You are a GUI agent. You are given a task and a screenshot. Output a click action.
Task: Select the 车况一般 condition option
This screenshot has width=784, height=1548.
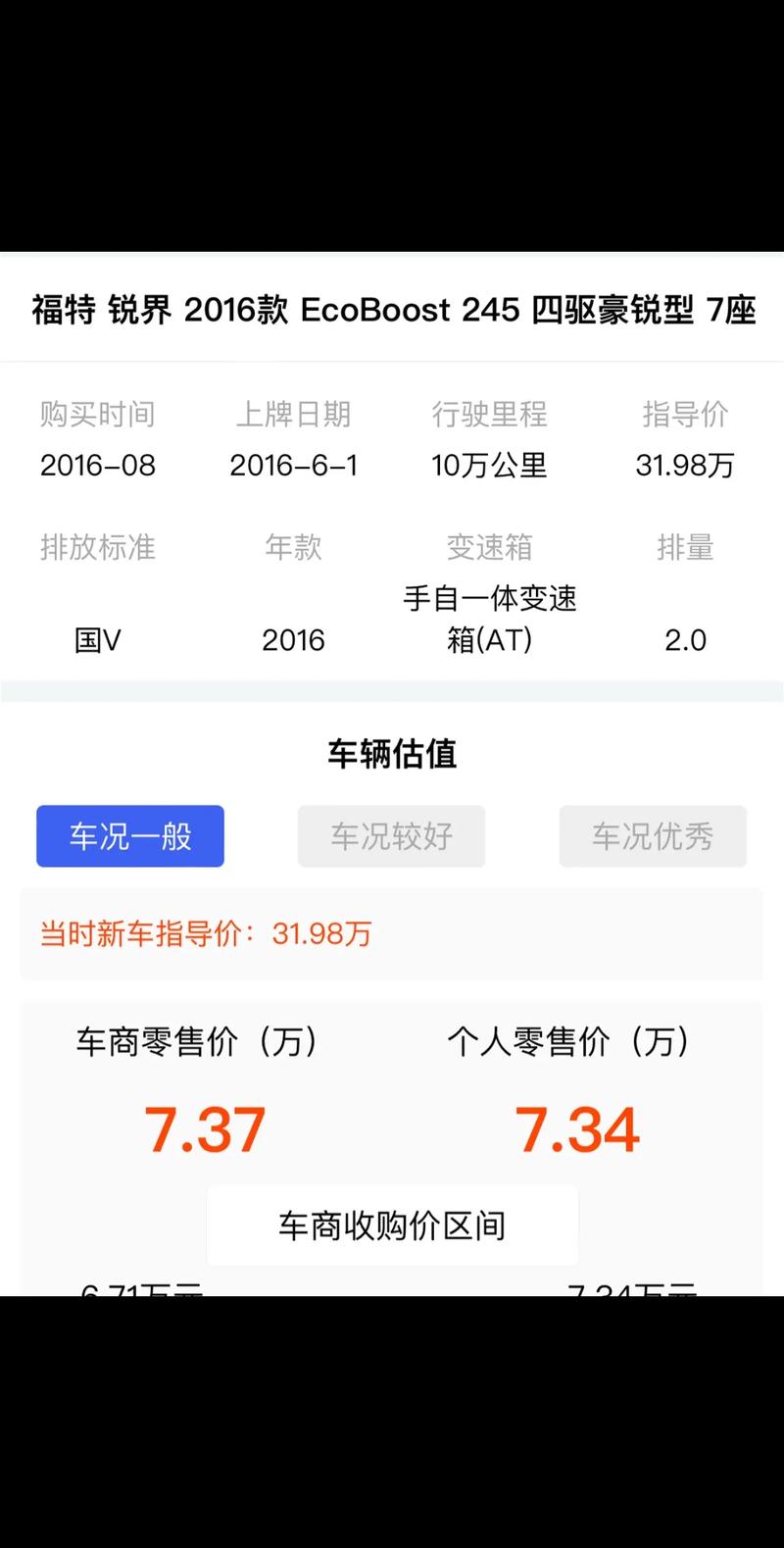click(129, 836)
